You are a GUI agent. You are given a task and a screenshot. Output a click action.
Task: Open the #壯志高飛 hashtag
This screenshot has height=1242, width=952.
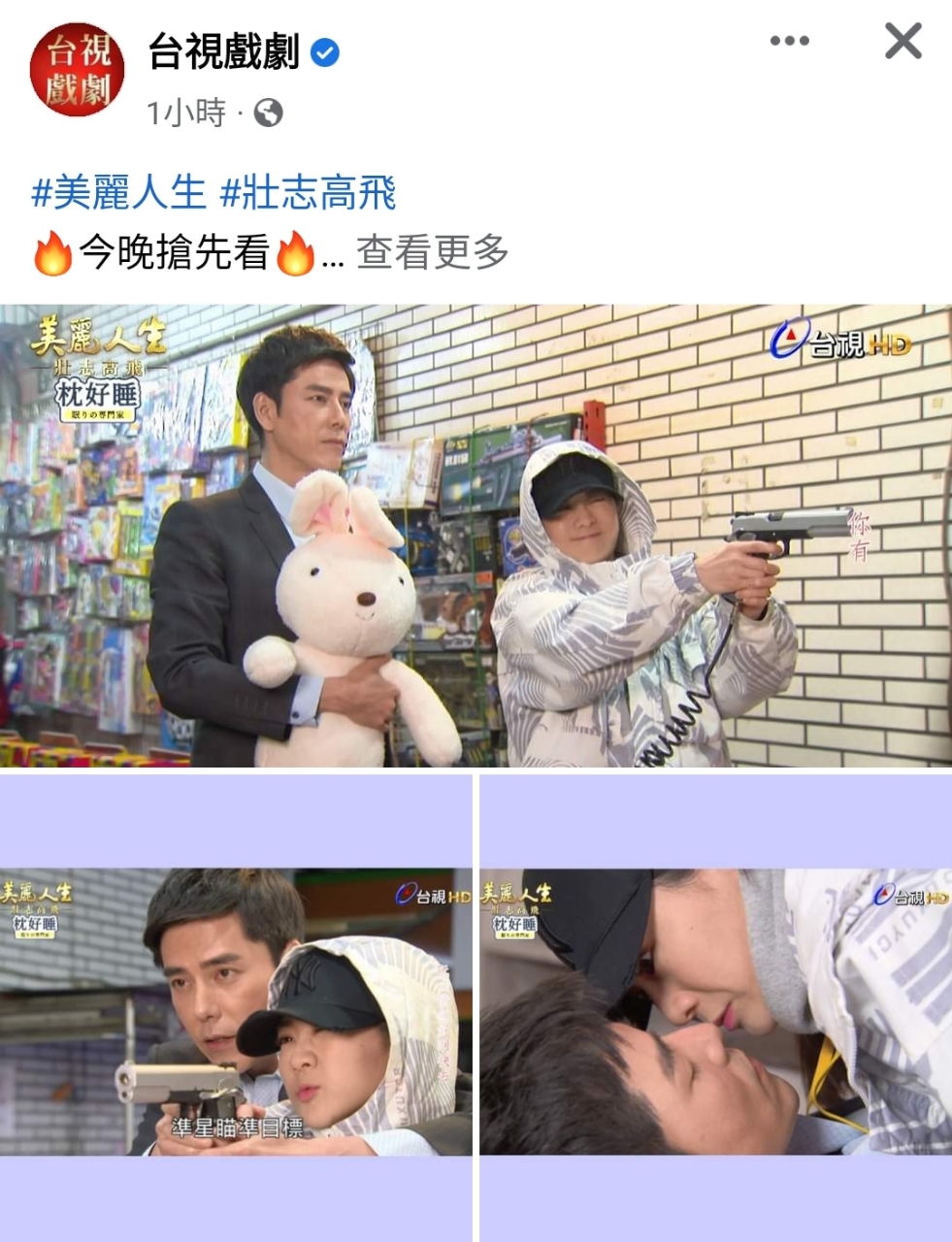tap(308, 192)
